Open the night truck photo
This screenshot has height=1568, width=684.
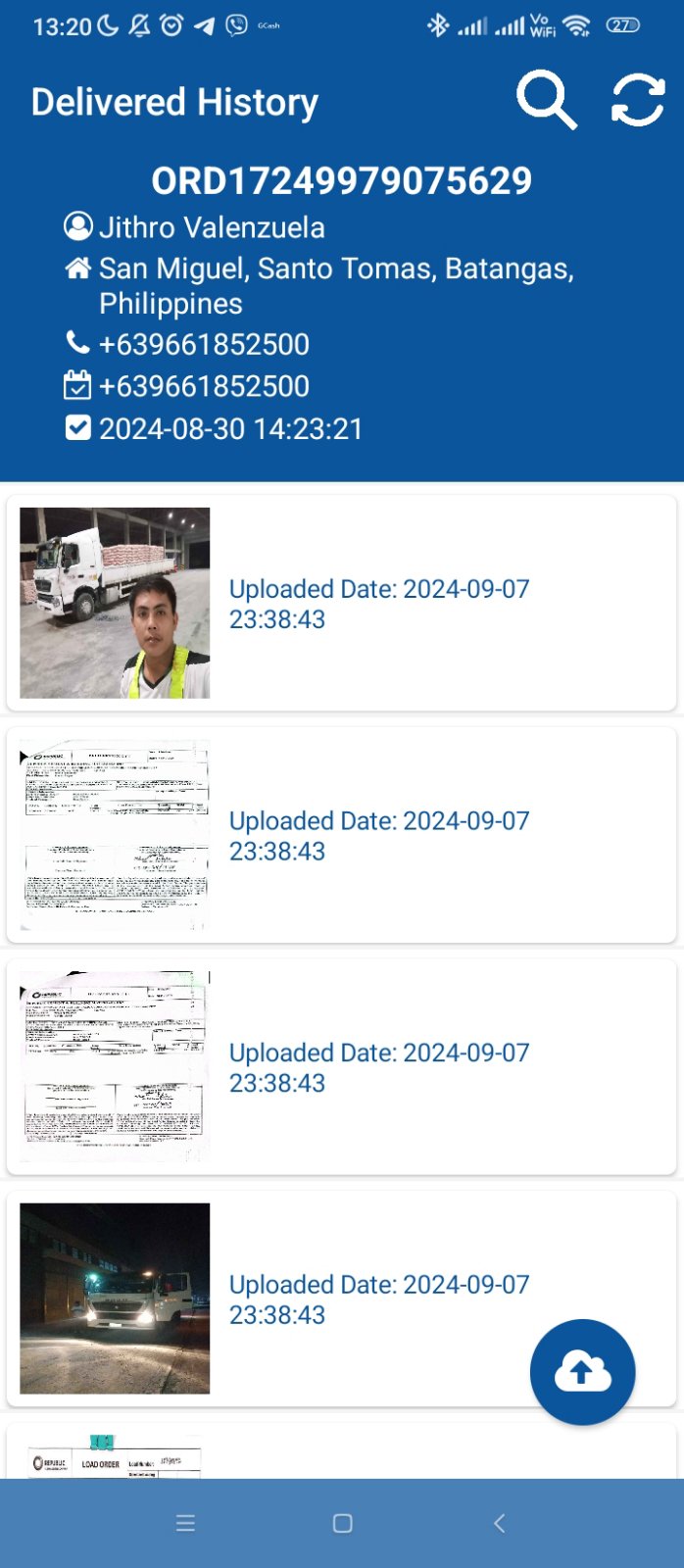(x=115, y=1298)
